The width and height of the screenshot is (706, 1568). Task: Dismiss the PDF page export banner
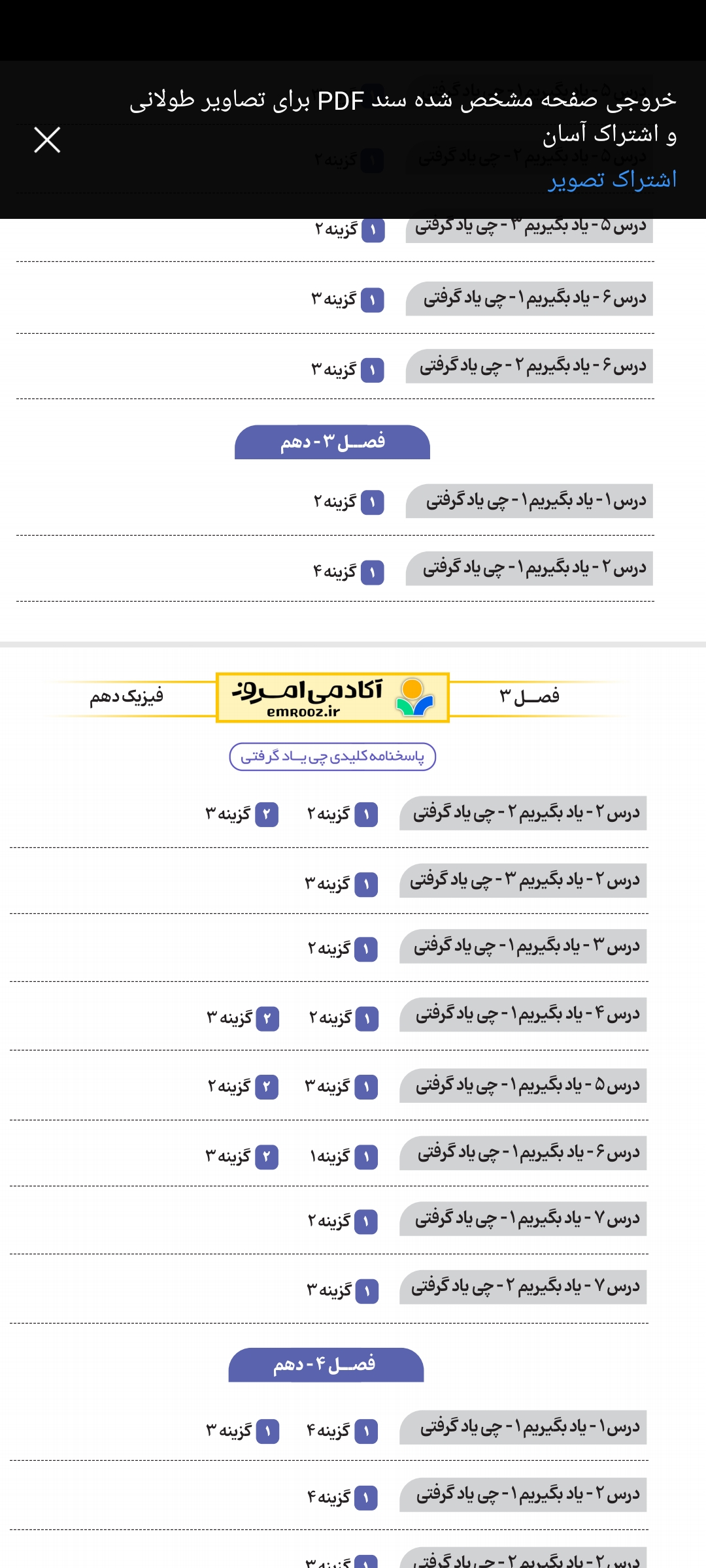pos(47,140)
